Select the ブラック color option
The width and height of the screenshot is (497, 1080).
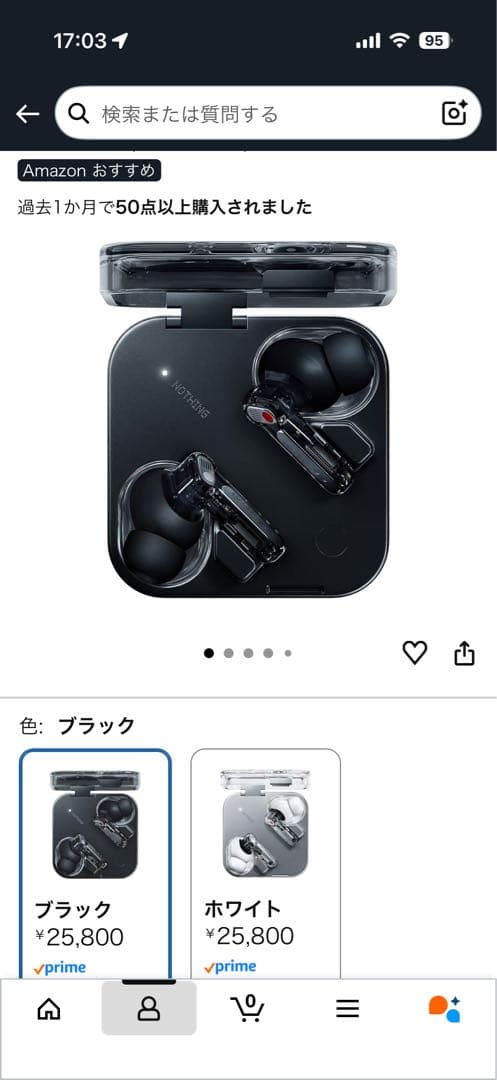[95, 864]
